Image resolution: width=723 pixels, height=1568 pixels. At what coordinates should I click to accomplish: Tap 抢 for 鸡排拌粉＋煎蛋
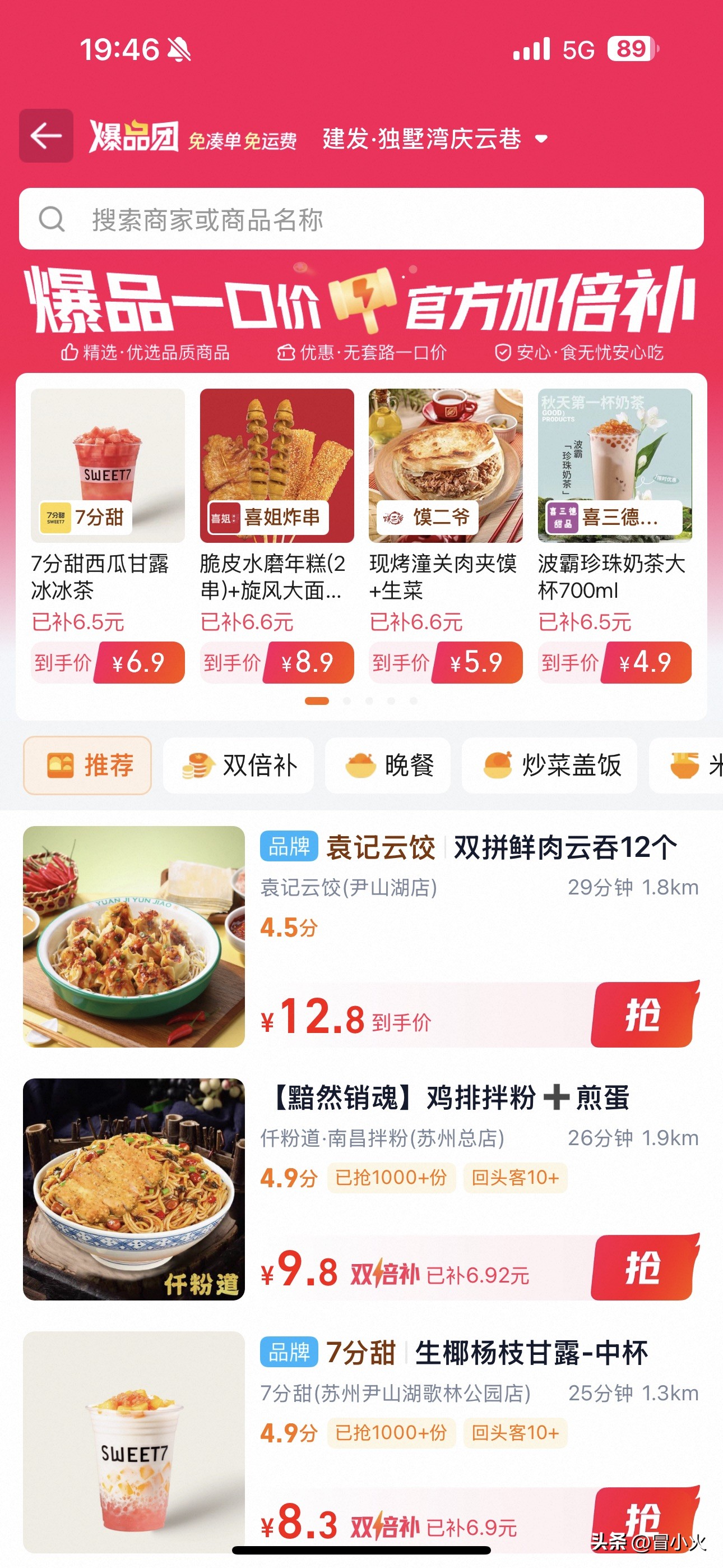point(643,1268)
